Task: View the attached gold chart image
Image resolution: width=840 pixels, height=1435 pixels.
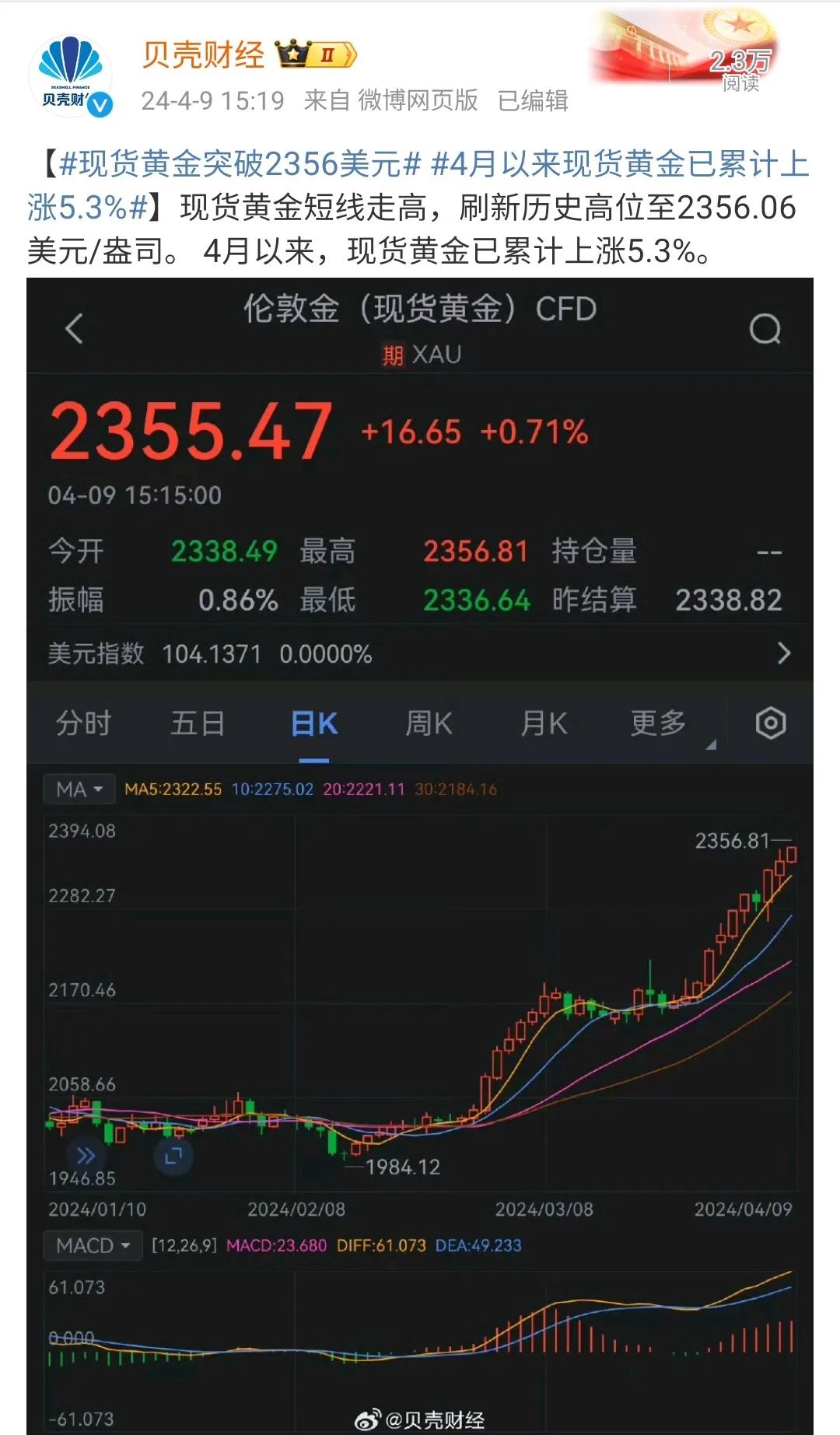Action: pyautogui.click(x=420, y=856)
